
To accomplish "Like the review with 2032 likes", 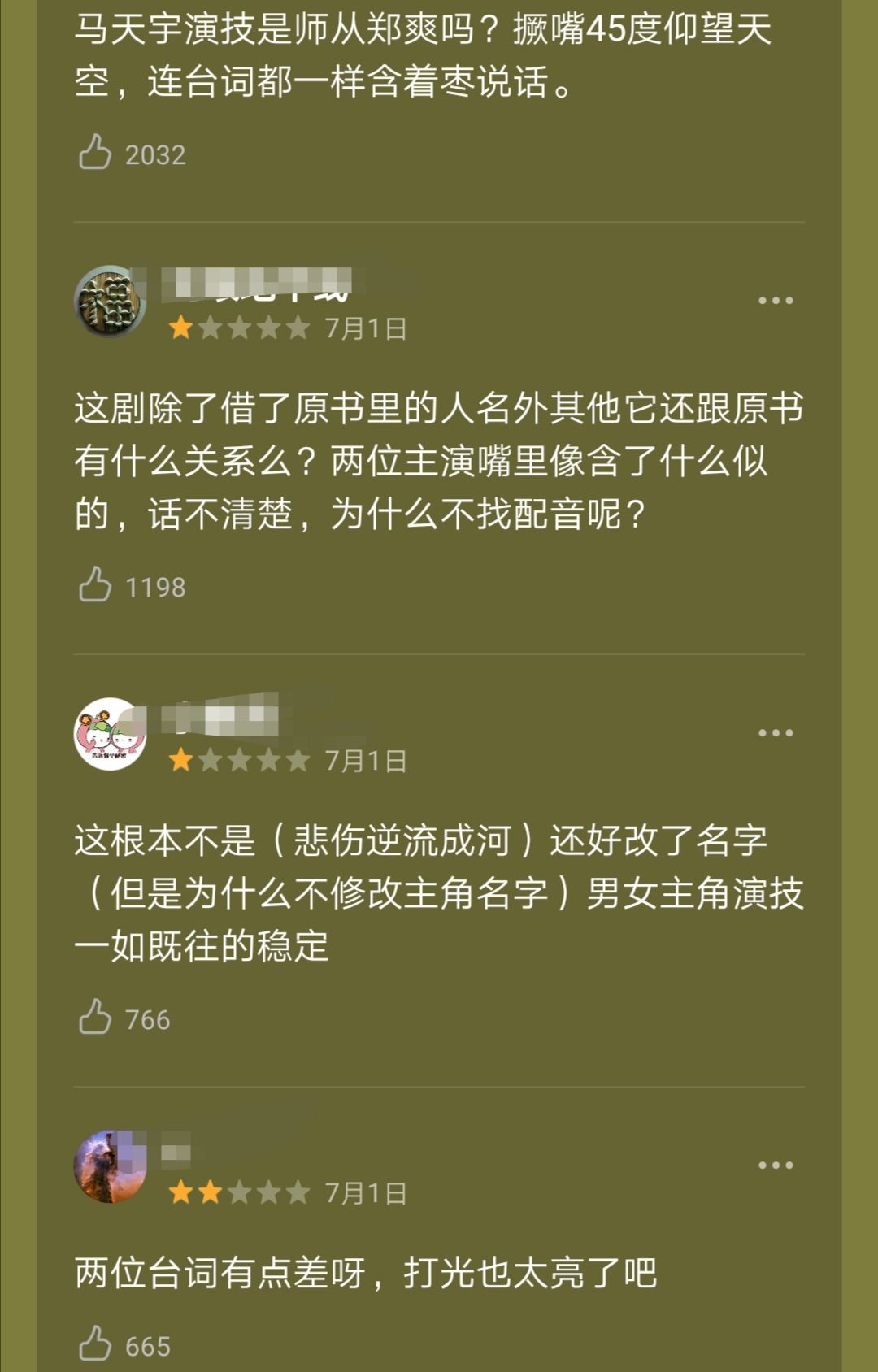I will click(95, 153).
